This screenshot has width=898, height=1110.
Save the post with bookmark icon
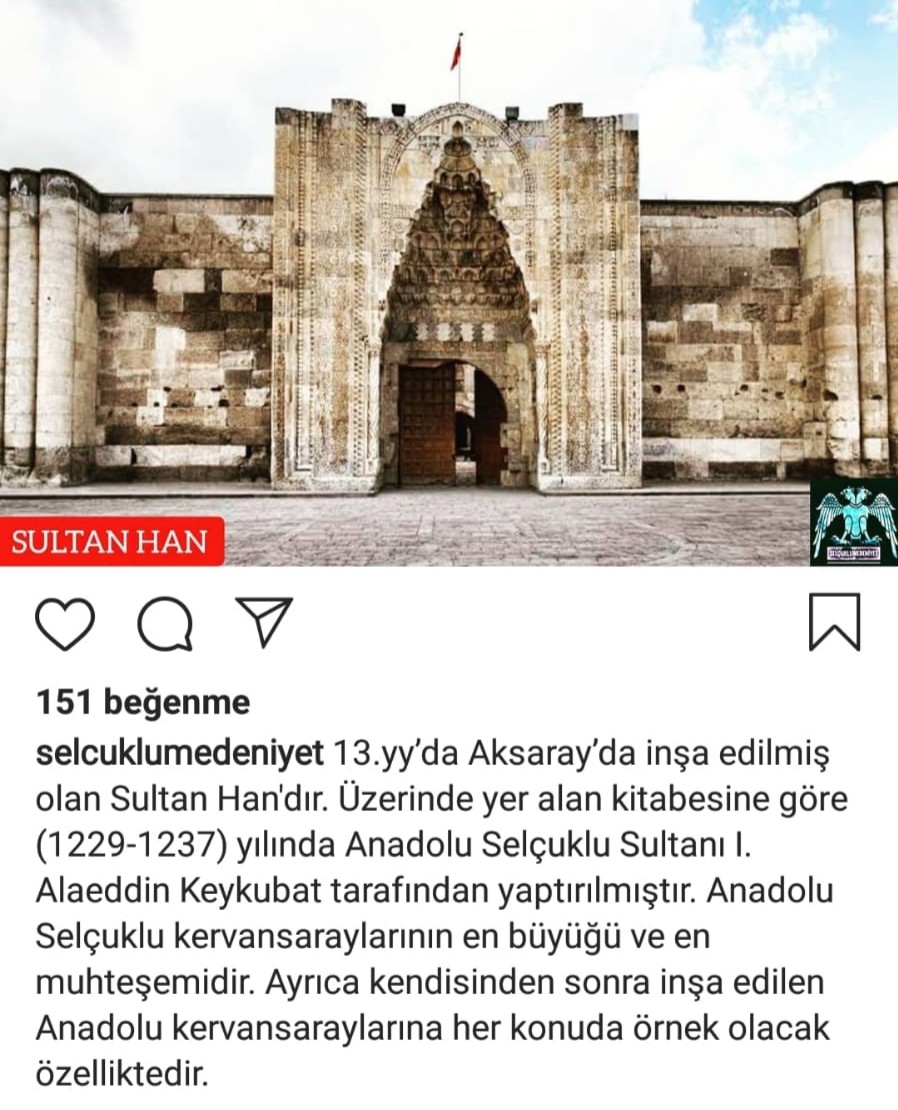pos(833,623)
